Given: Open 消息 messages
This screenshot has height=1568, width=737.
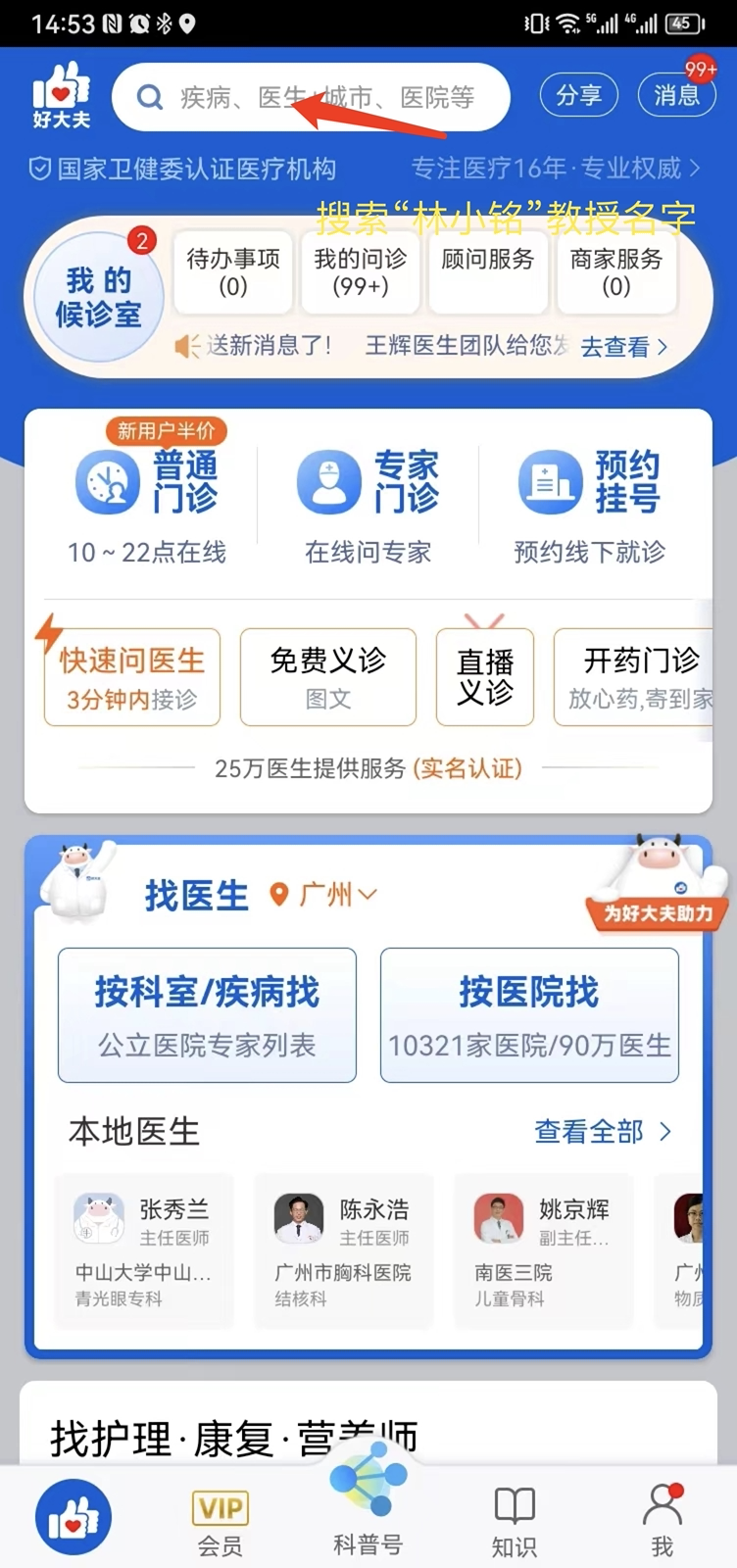Looking at the screenshot, I should (676, 95).
